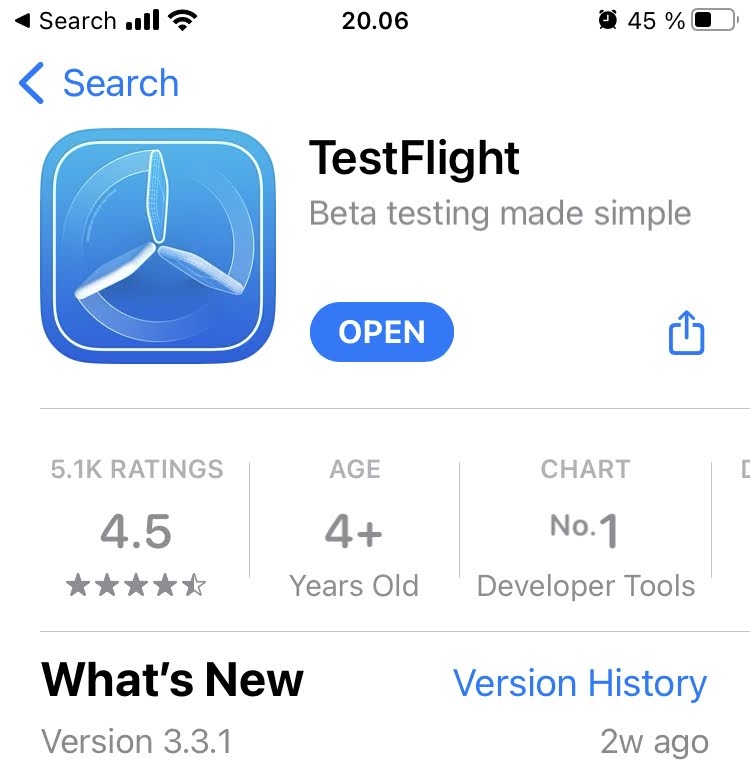This screenshot has width=750, height=770.
Task: Tap the OPEN button to launch TestFlight
Action: 381,332
